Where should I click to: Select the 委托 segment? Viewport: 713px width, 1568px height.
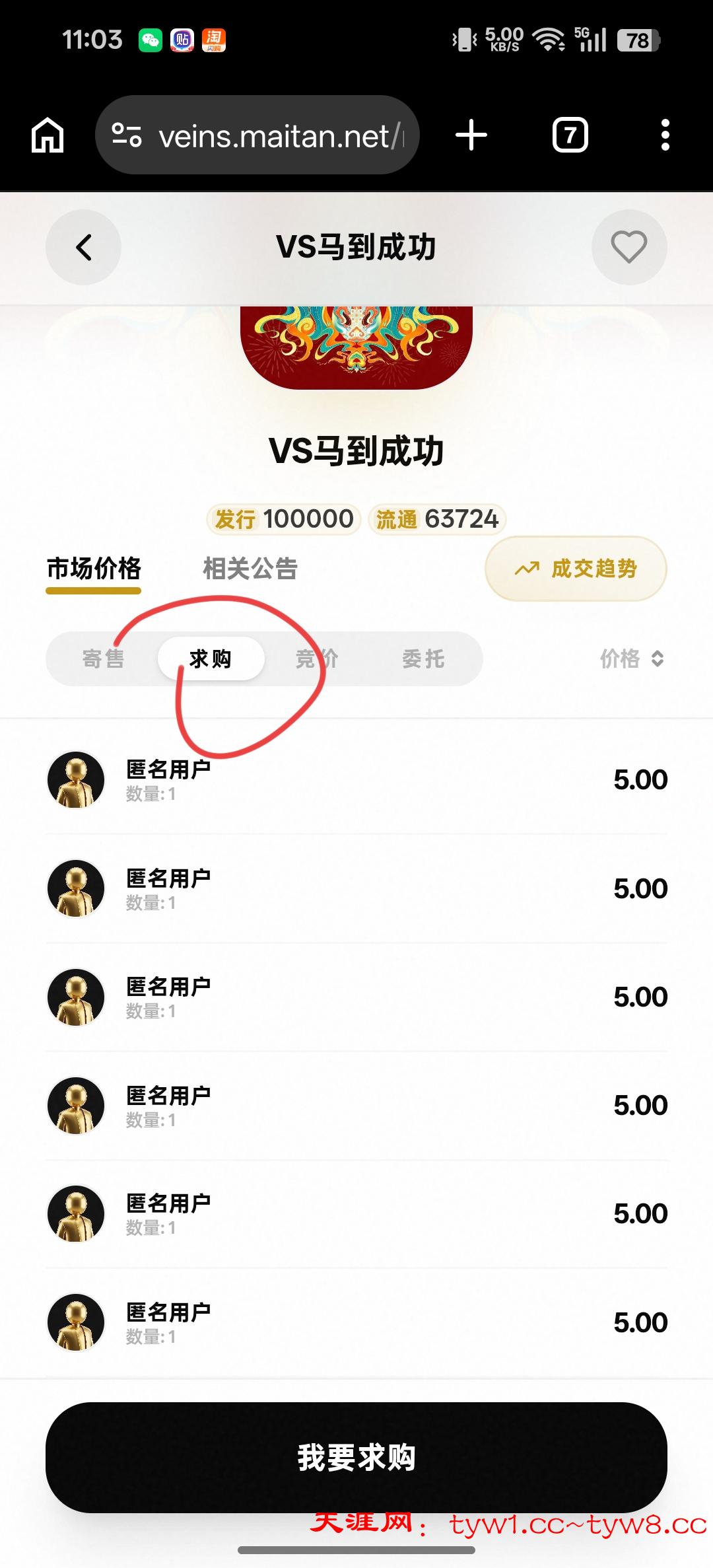423,659
